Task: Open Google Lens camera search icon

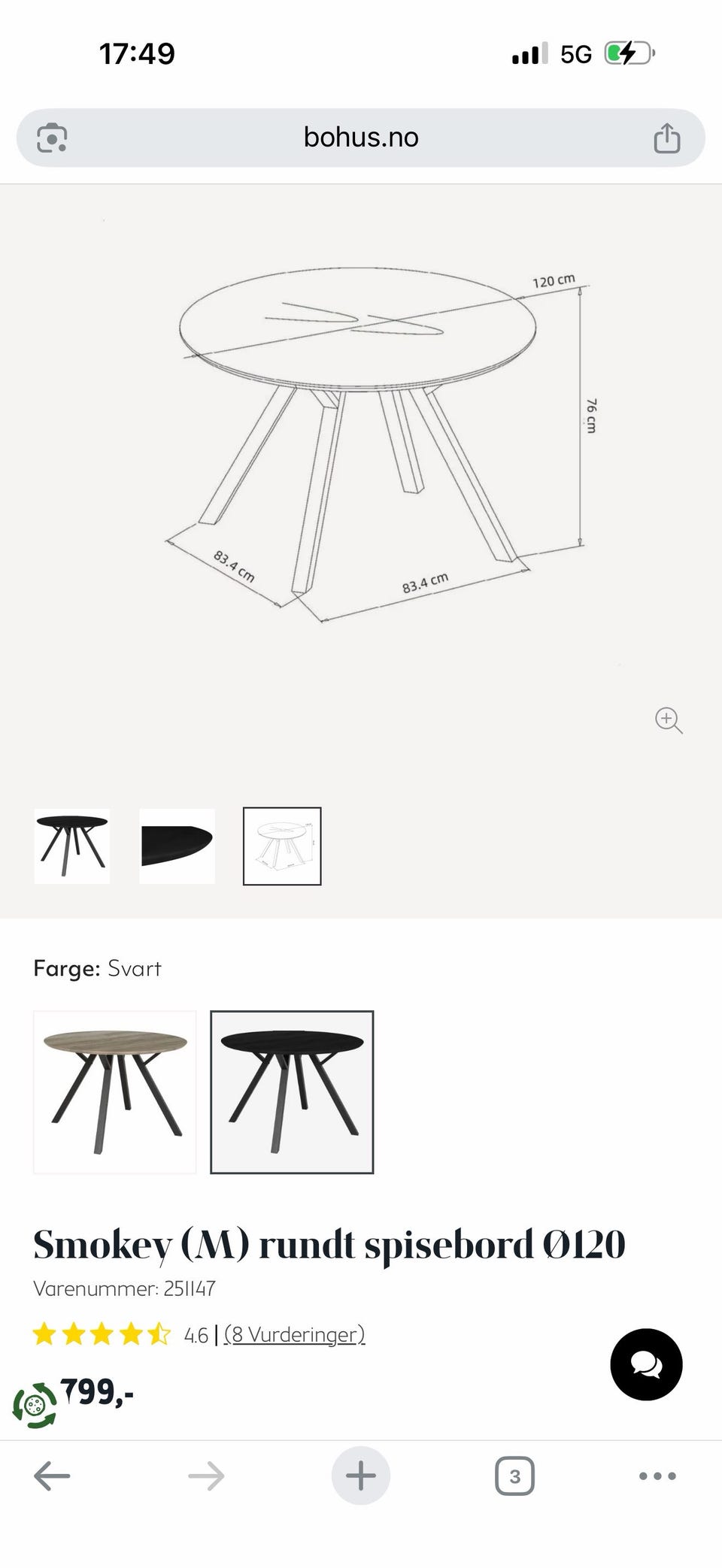Action: coord(52,138)
